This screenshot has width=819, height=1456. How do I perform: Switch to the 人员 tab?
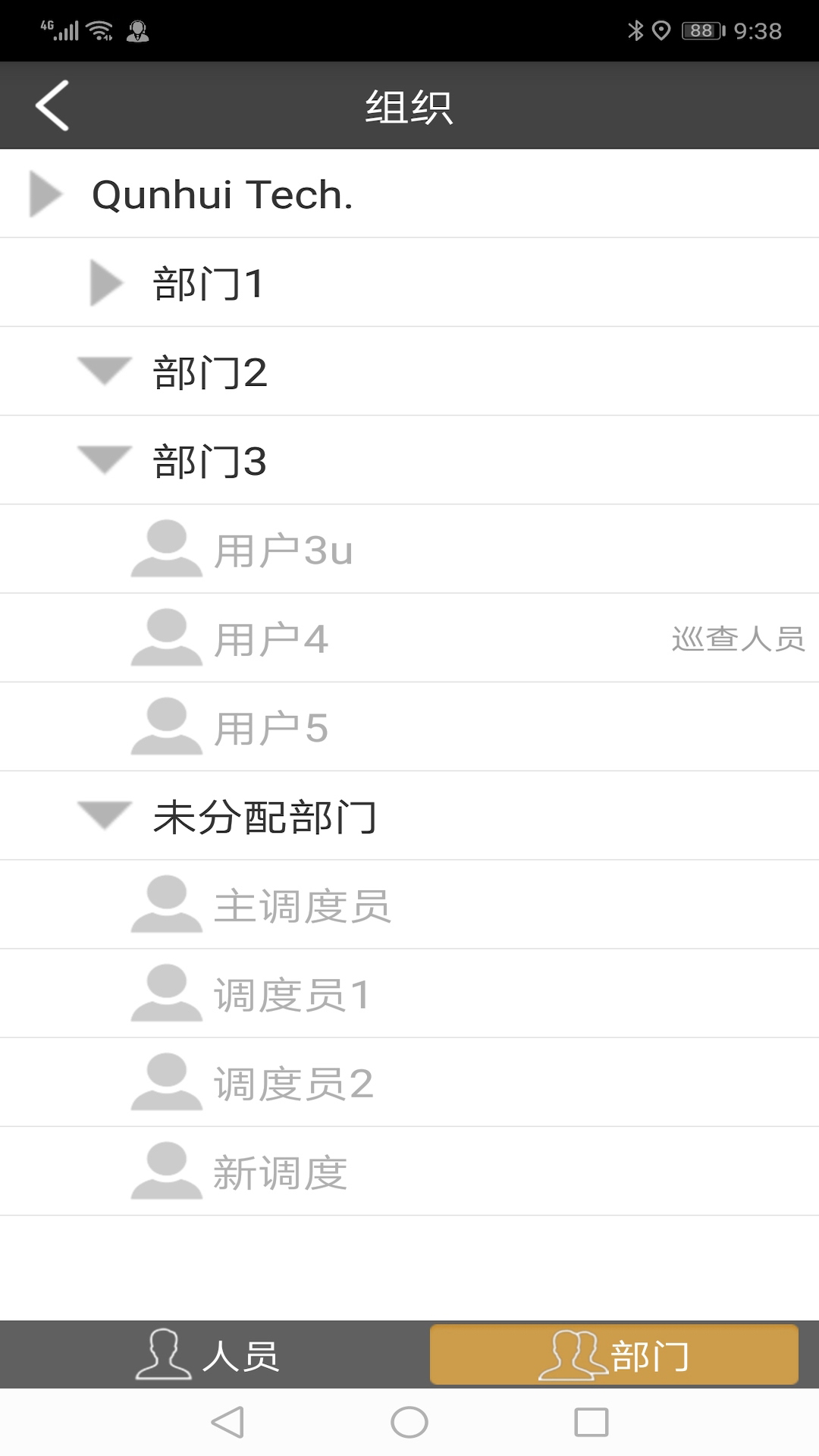click(206, 1355)
